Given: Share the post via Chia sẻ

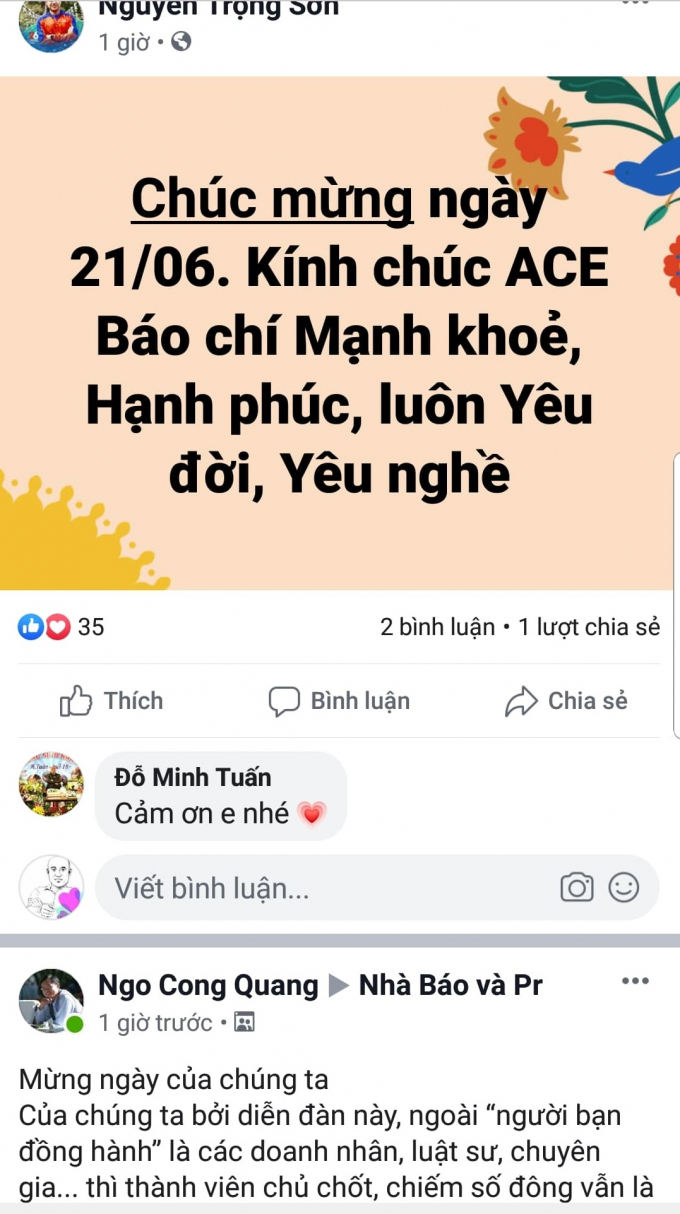Looking at the screenshot, I should click(x=566, y=701).
